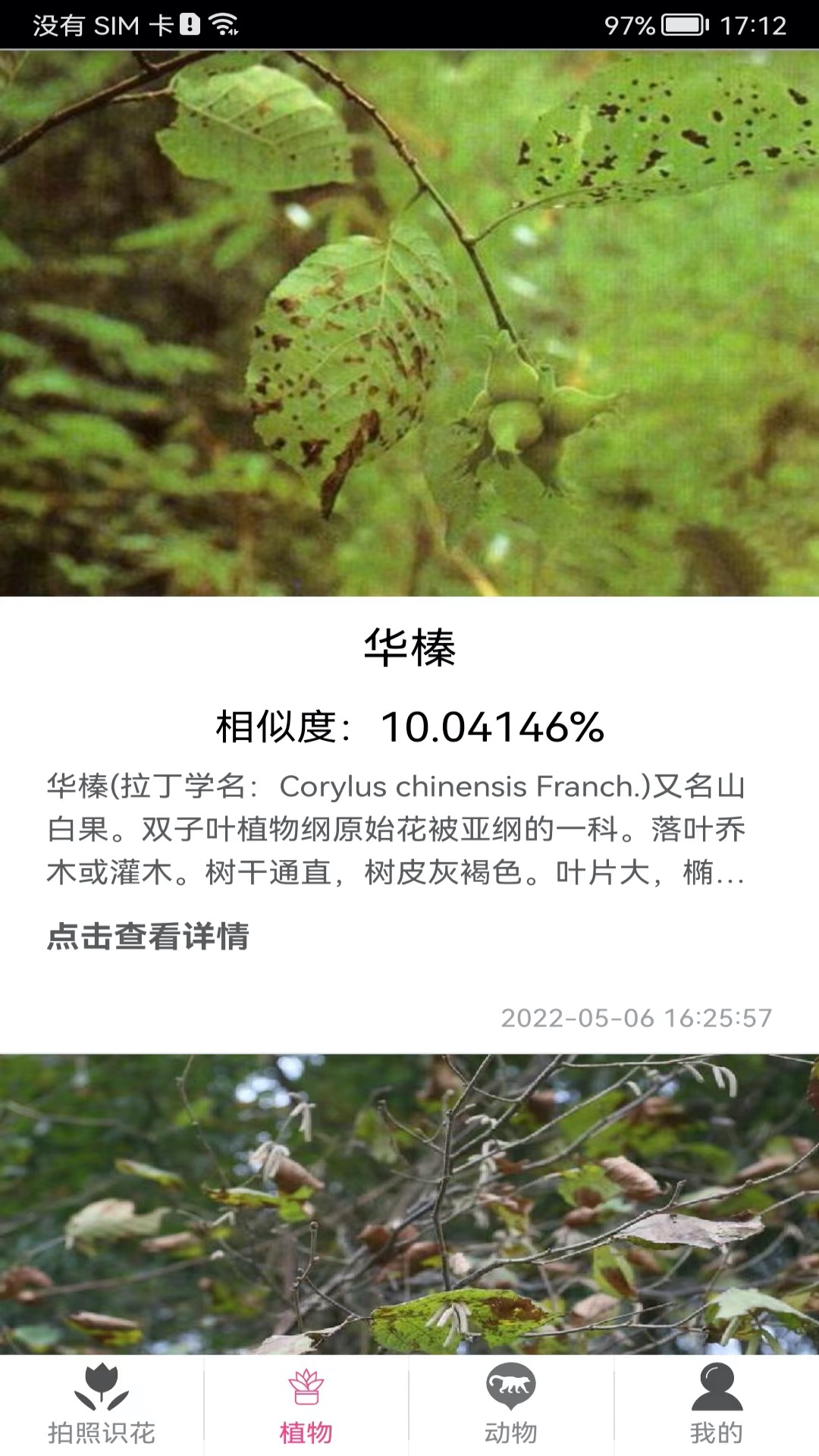Open the 我的 profile tab
This screenshot has height=1456, width=819.
coord(716,1405)
